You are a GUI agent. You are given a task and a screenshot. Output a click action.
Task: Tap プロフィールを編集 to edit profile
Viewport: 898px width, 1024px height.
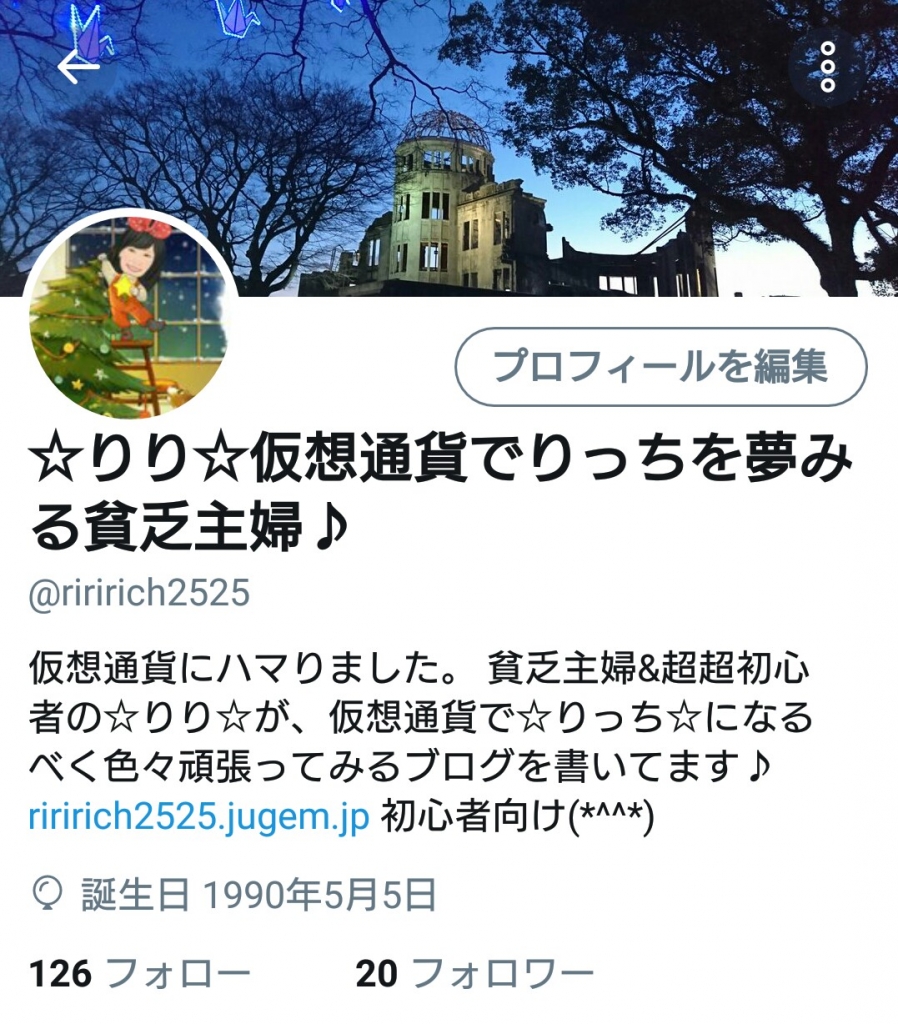660,368
